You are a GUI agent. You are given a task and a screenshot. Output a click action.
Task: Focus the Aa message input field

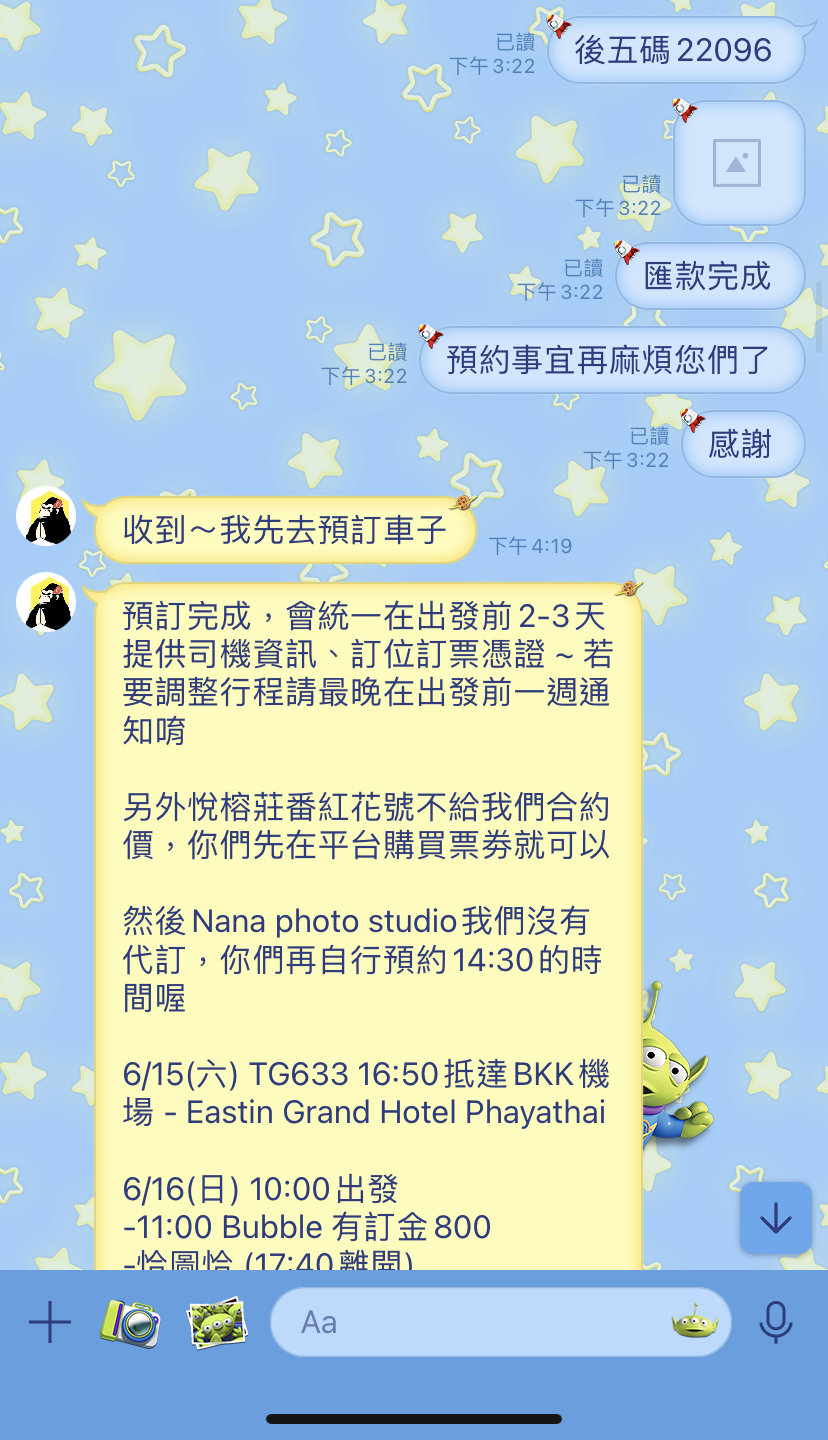tap(470, 1323)
